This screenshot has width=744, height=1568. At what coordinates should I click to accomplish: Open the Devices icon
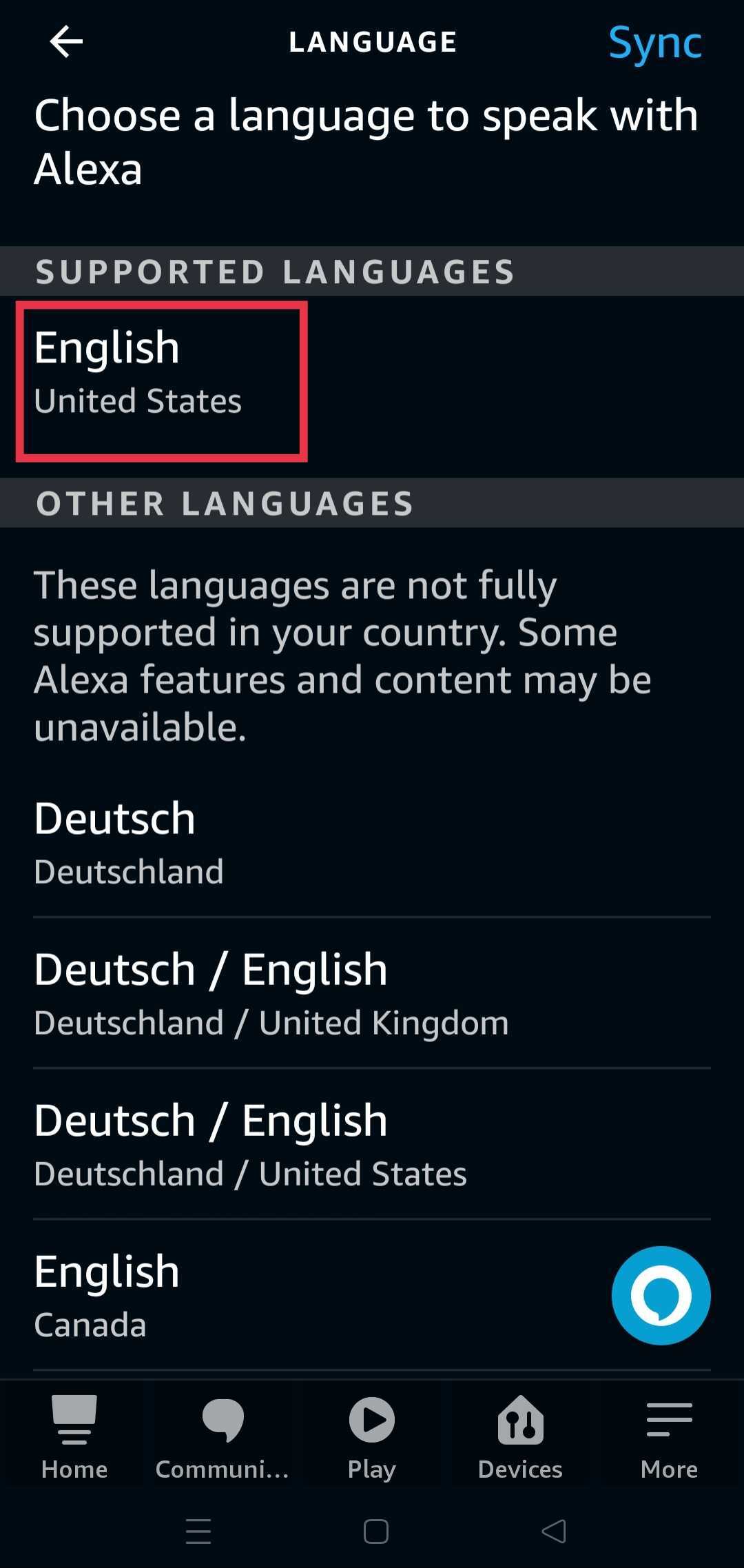pyautogui.click(x=520, y=1437)
